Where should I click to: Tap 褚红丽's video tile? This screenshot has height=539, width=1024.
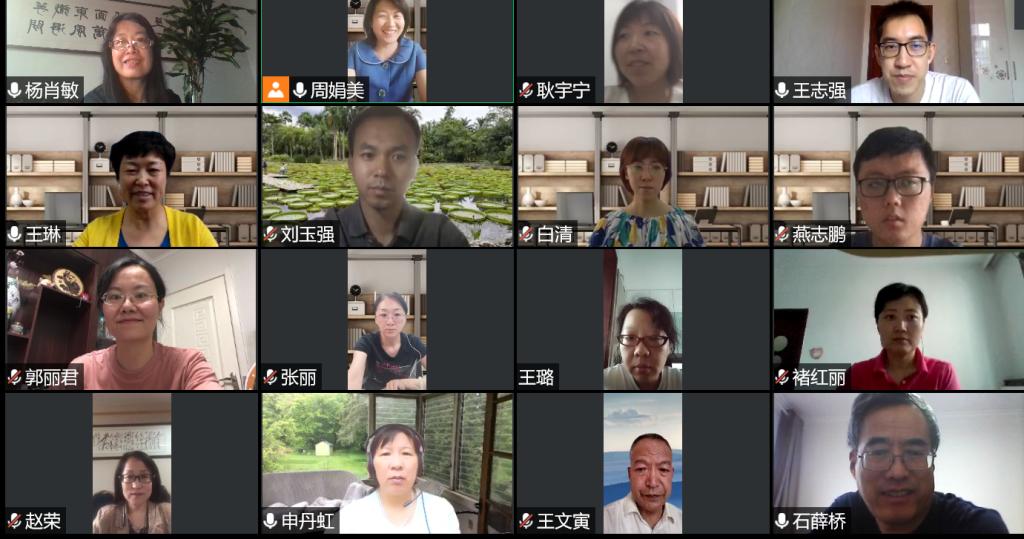898,319
